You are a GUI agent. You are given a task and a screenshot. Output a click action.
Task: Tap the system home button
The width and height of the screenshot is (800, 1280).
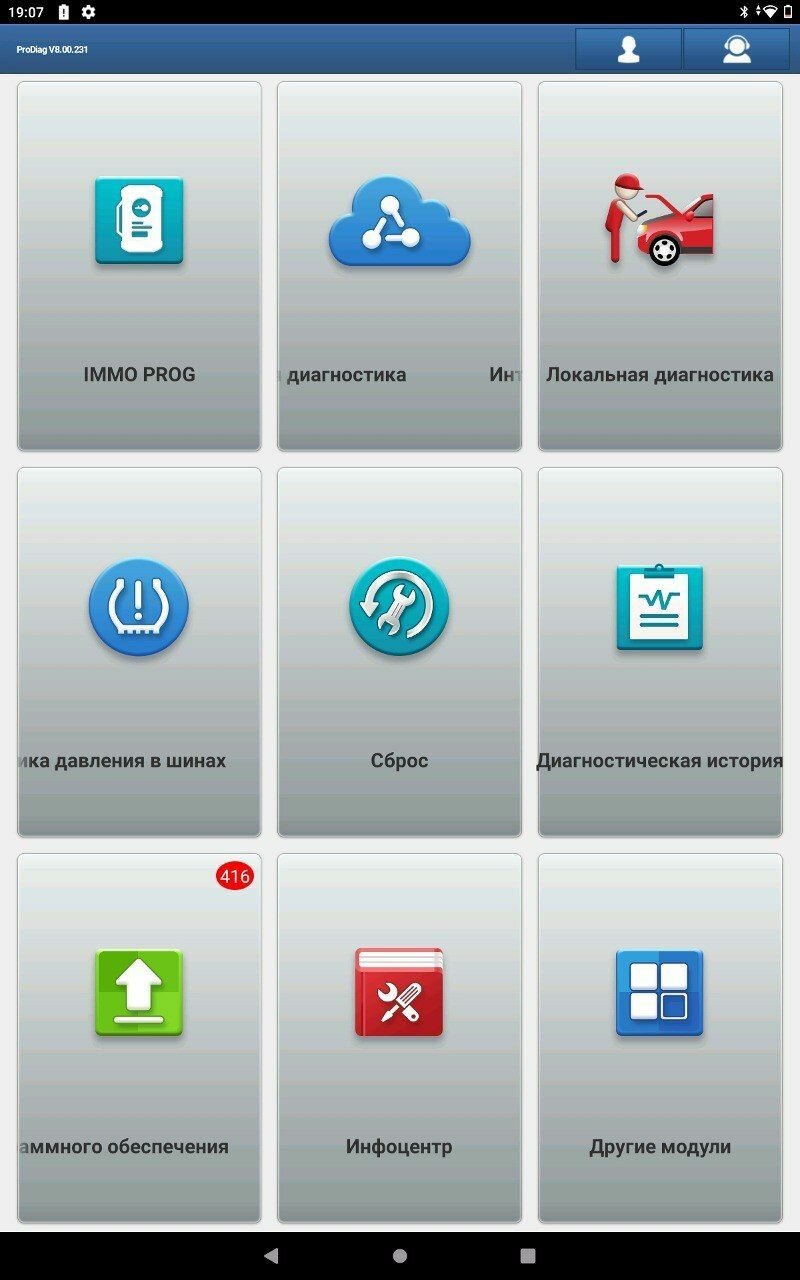400,1256
